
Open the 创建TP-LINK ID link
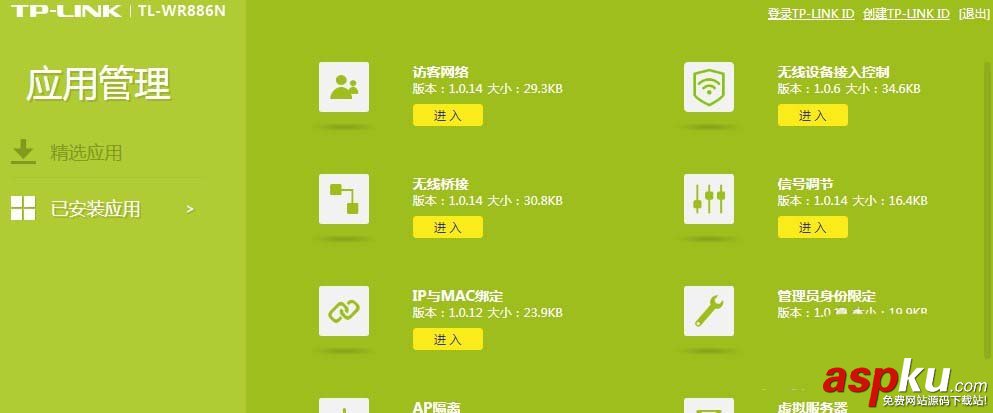(904, 13)
